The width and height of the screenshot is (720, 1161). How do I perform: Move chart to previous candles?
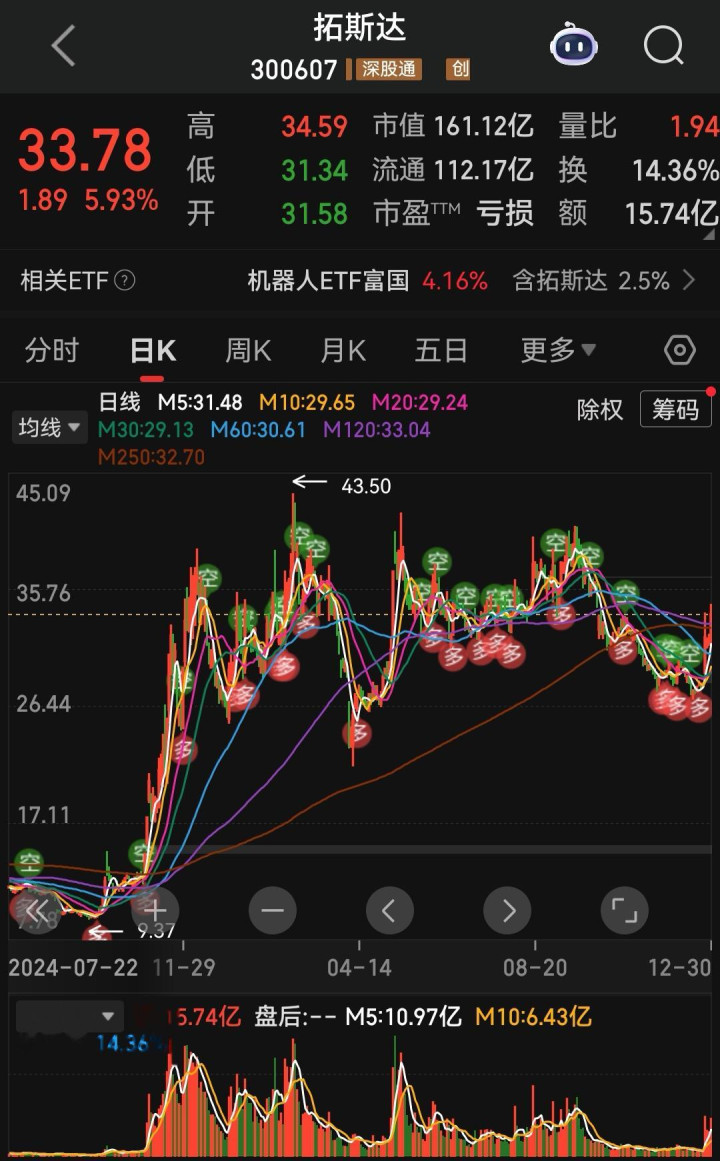tap(389, 910)
